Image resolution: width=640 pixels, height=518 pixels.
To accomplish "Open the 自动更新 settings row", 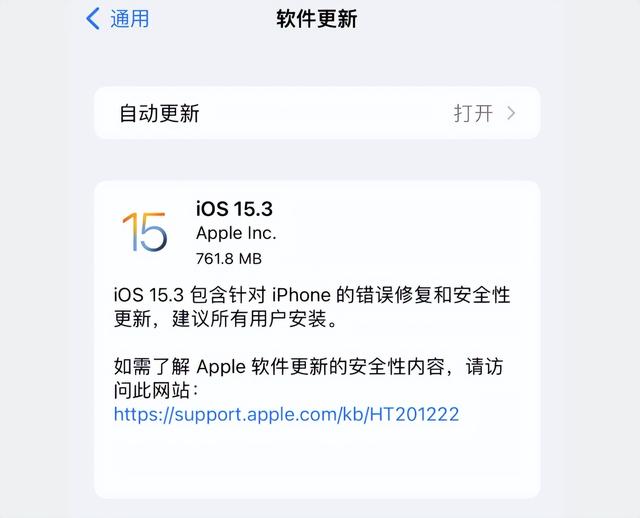I will tap(316, 113).
